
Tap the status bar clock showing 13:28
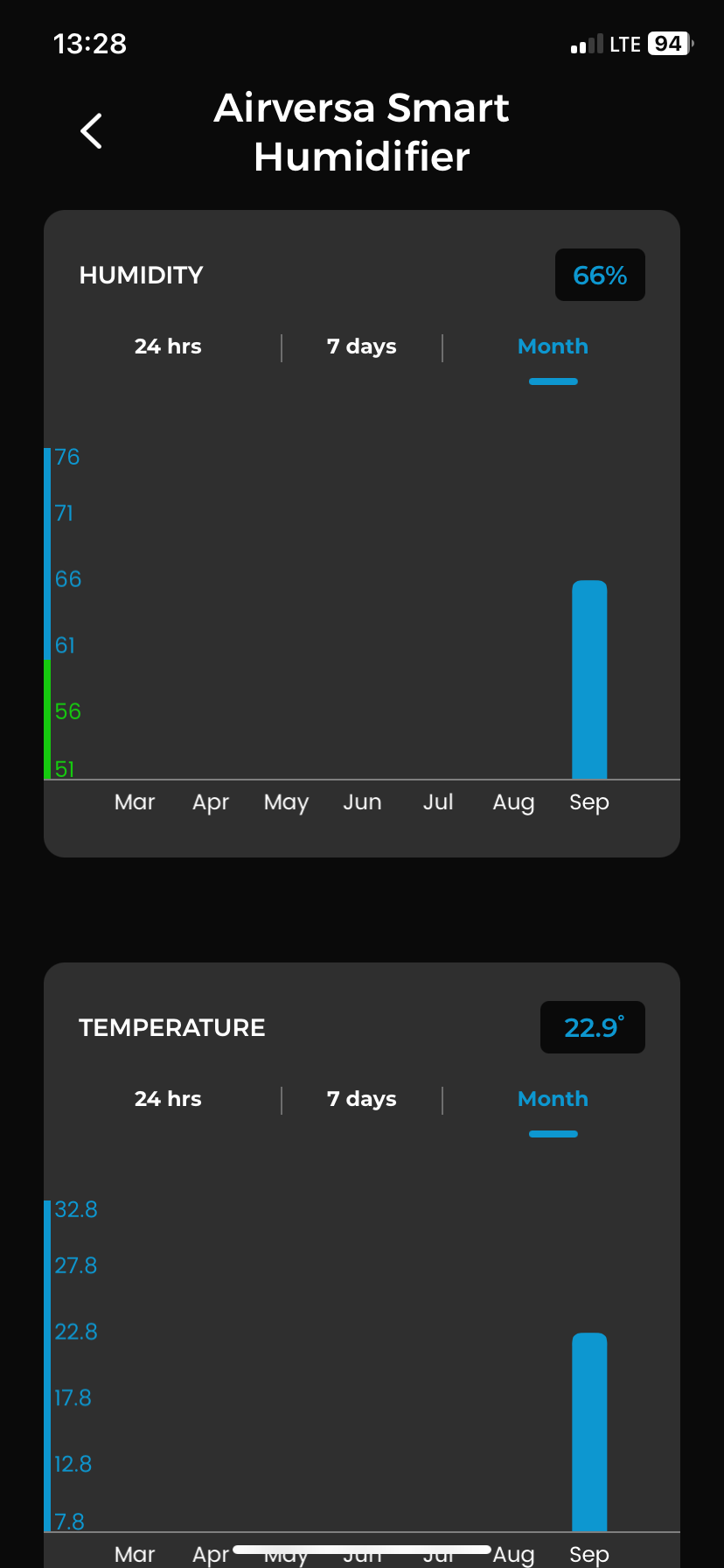(90, 43)
